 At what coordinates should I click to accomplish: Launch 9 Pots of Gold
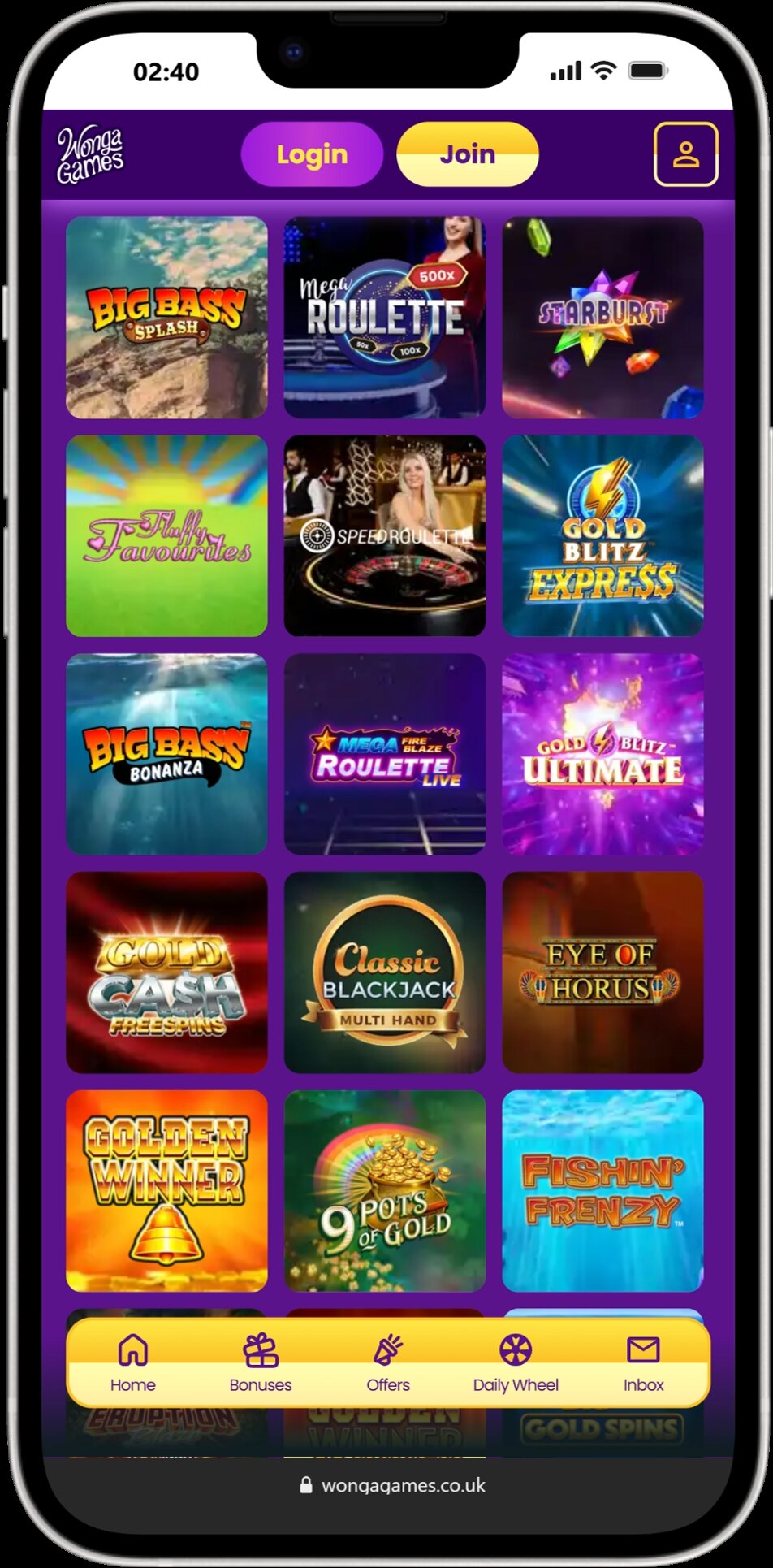click(x=382, y=1191)
